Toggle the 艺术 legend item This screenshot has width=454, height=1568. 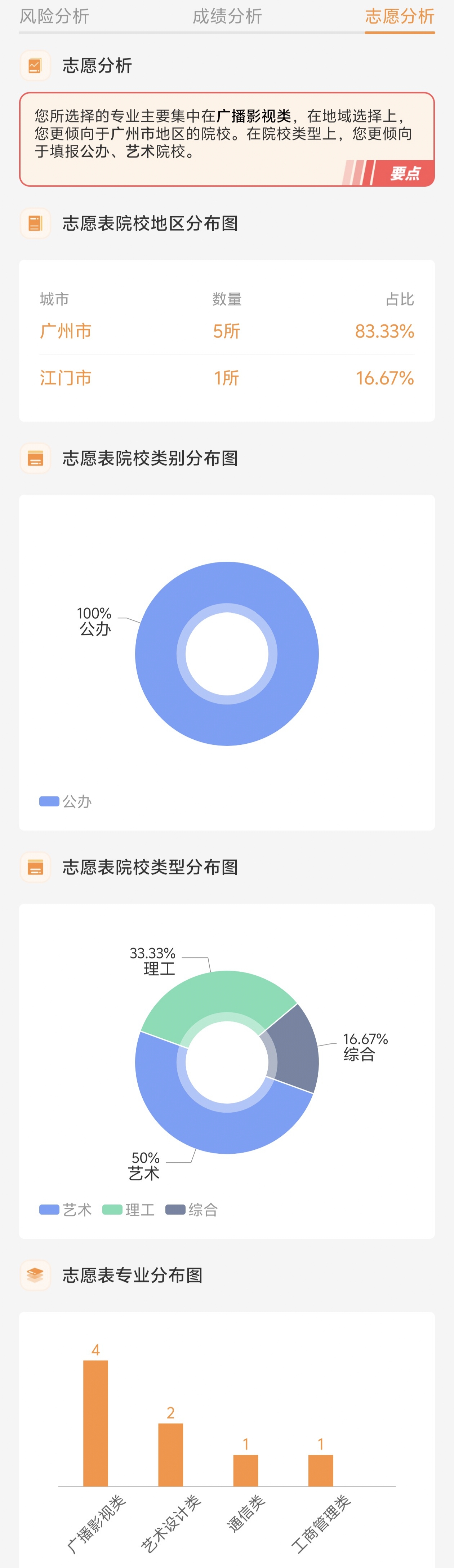(66, 1210)
